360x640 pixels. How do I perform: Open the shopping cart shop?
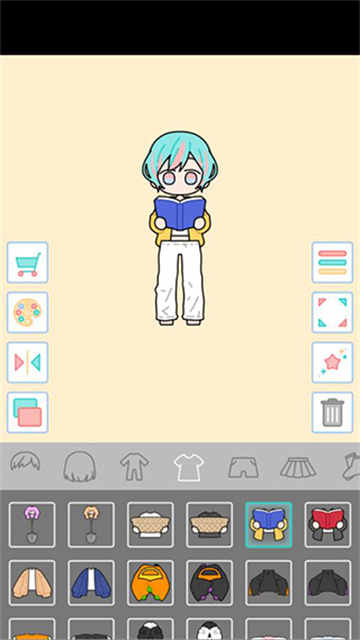click(x=27, y=262)
